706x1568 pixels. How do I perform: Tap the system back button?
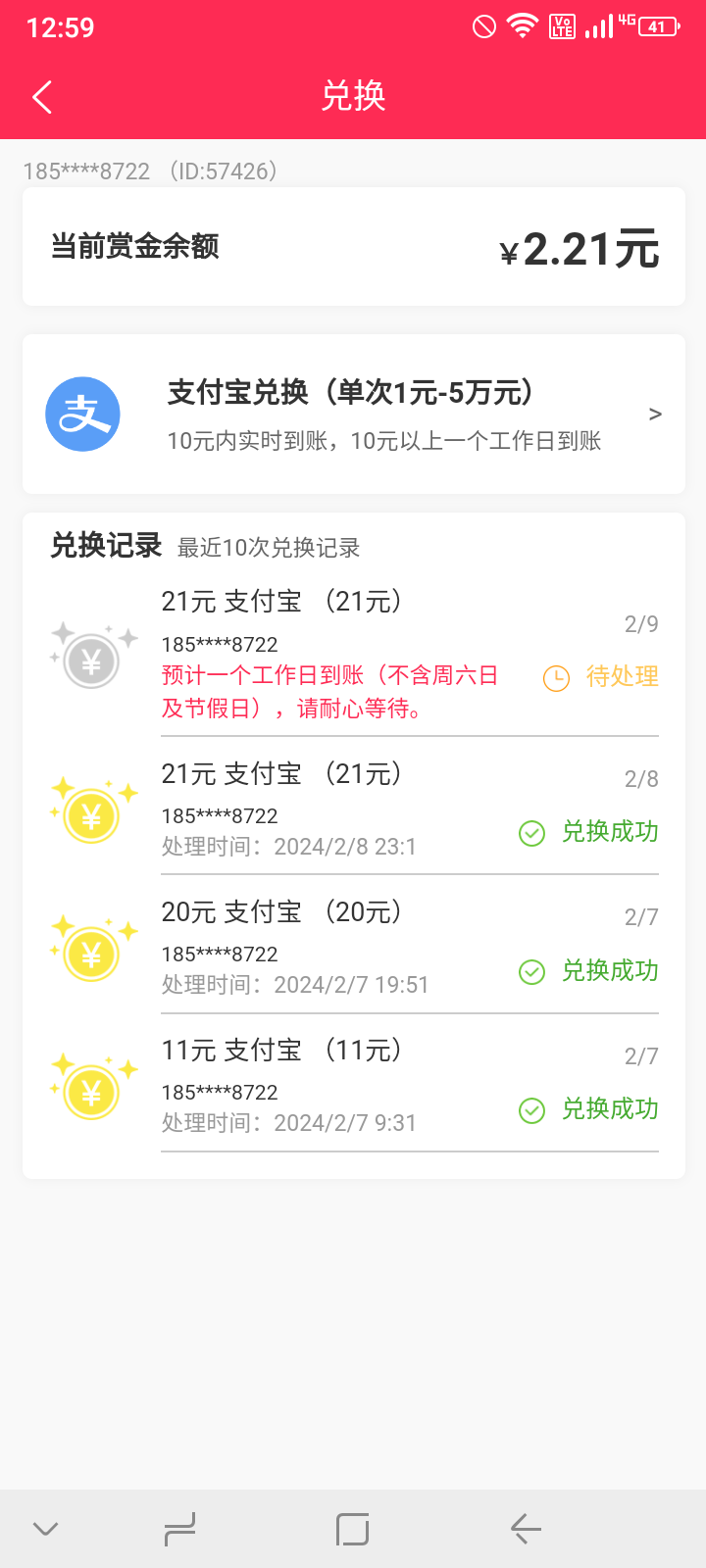tap(526, 1529)
